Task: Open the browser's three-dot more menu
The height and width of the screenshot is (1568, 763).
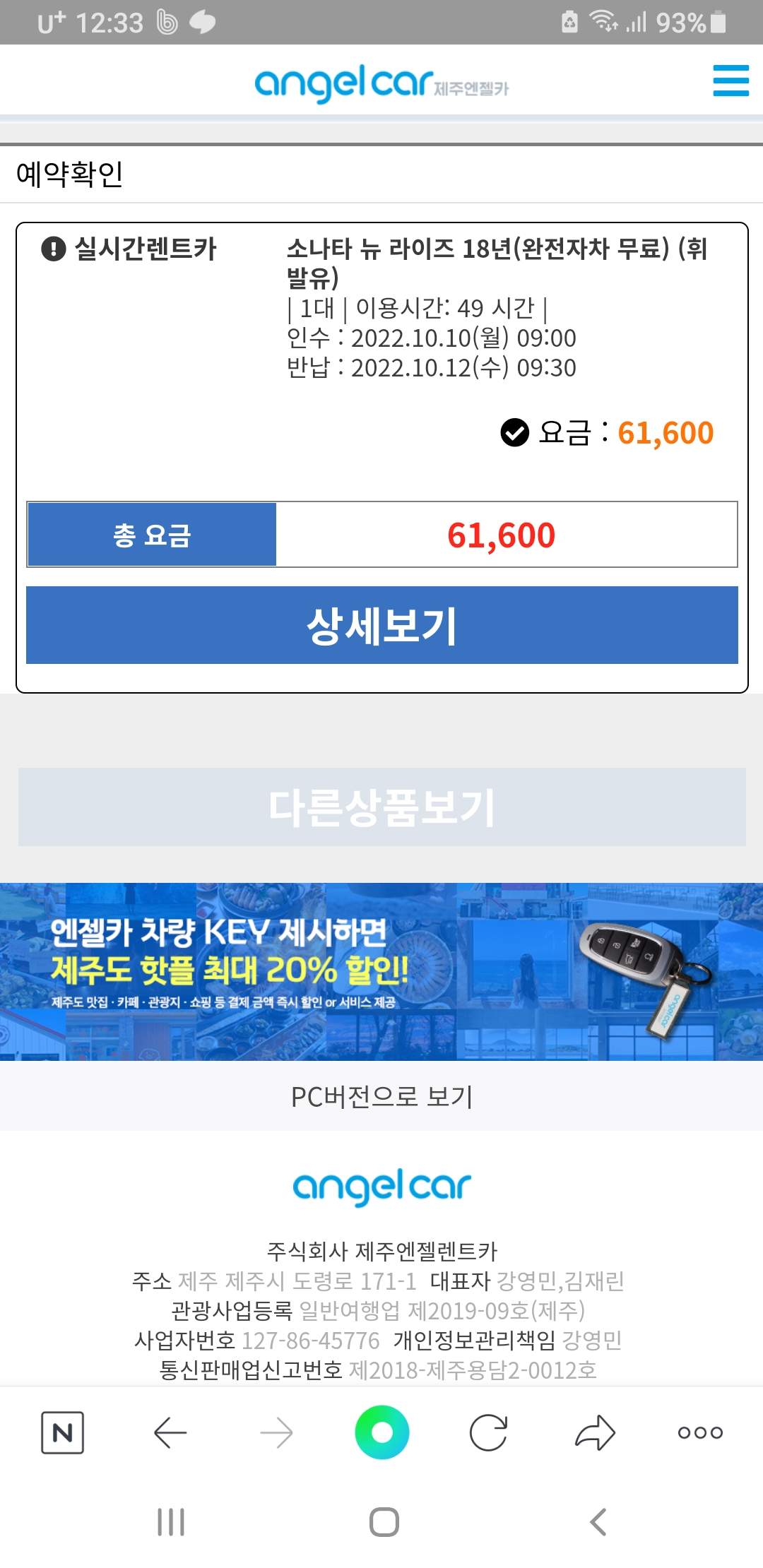Action: click(700, 1432)
